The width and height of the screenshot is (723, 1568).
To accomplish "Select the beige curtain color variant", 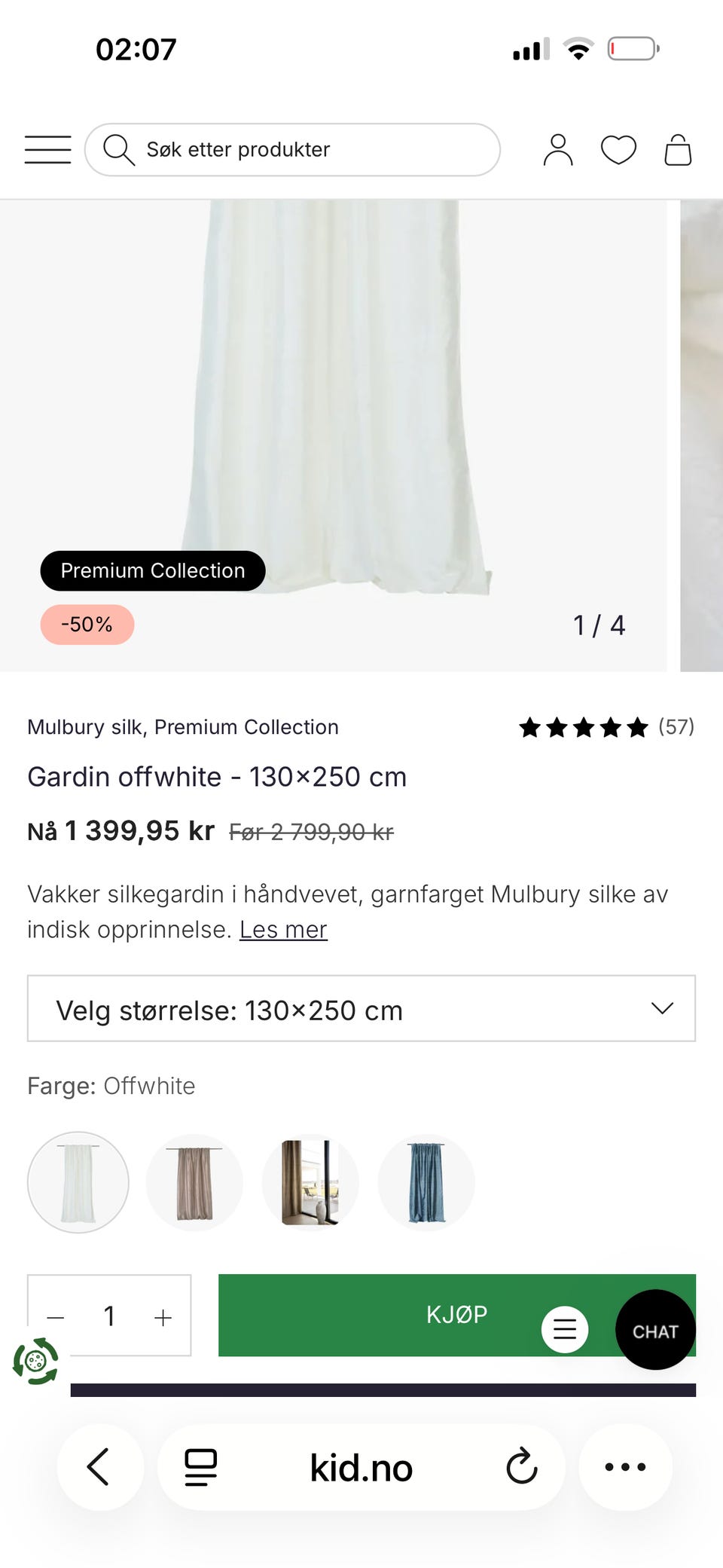I will 194,1182.
